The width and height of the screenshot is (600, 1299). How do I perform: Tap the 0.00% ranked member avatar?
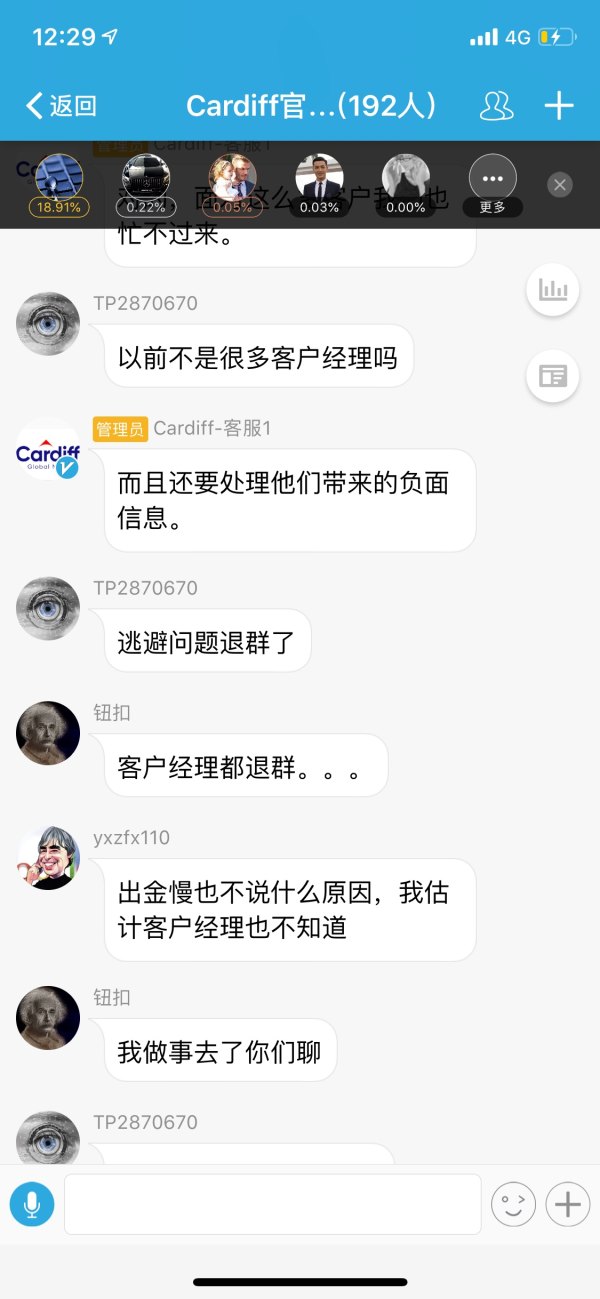click(406, 178)
